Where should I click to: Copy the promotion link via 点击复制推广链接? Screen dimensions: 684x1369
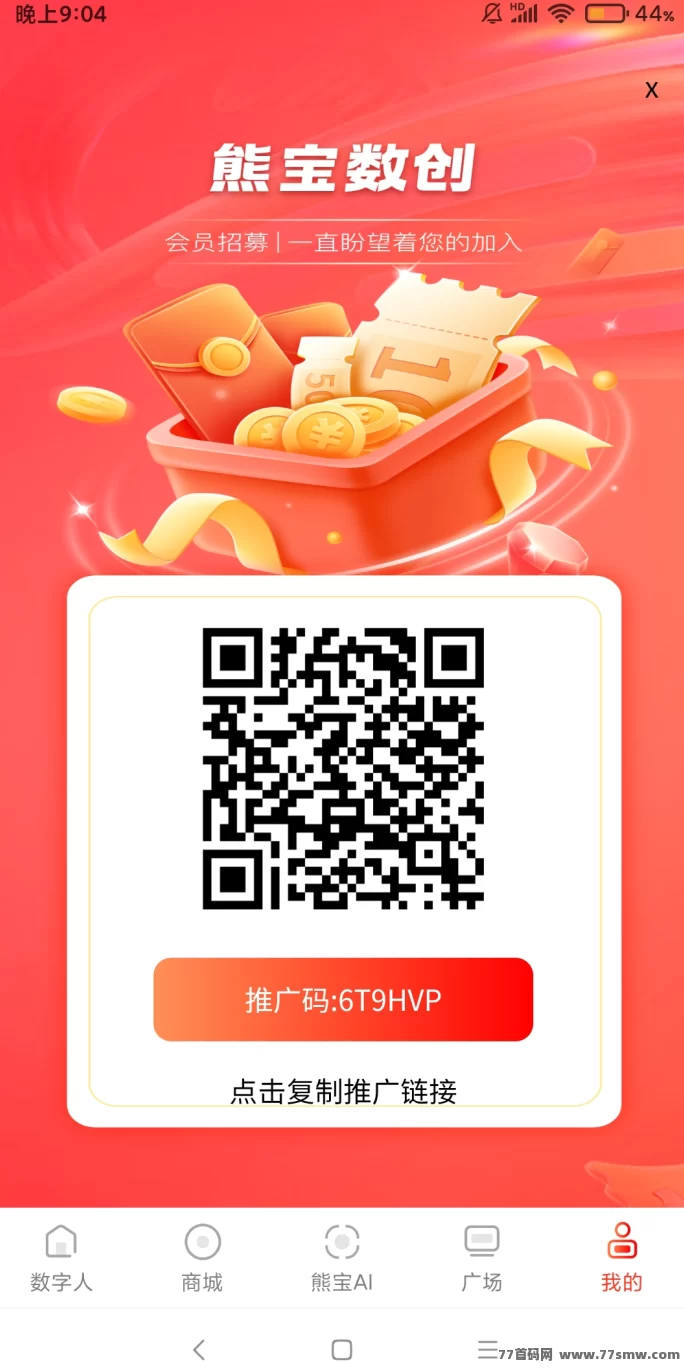343,1091
